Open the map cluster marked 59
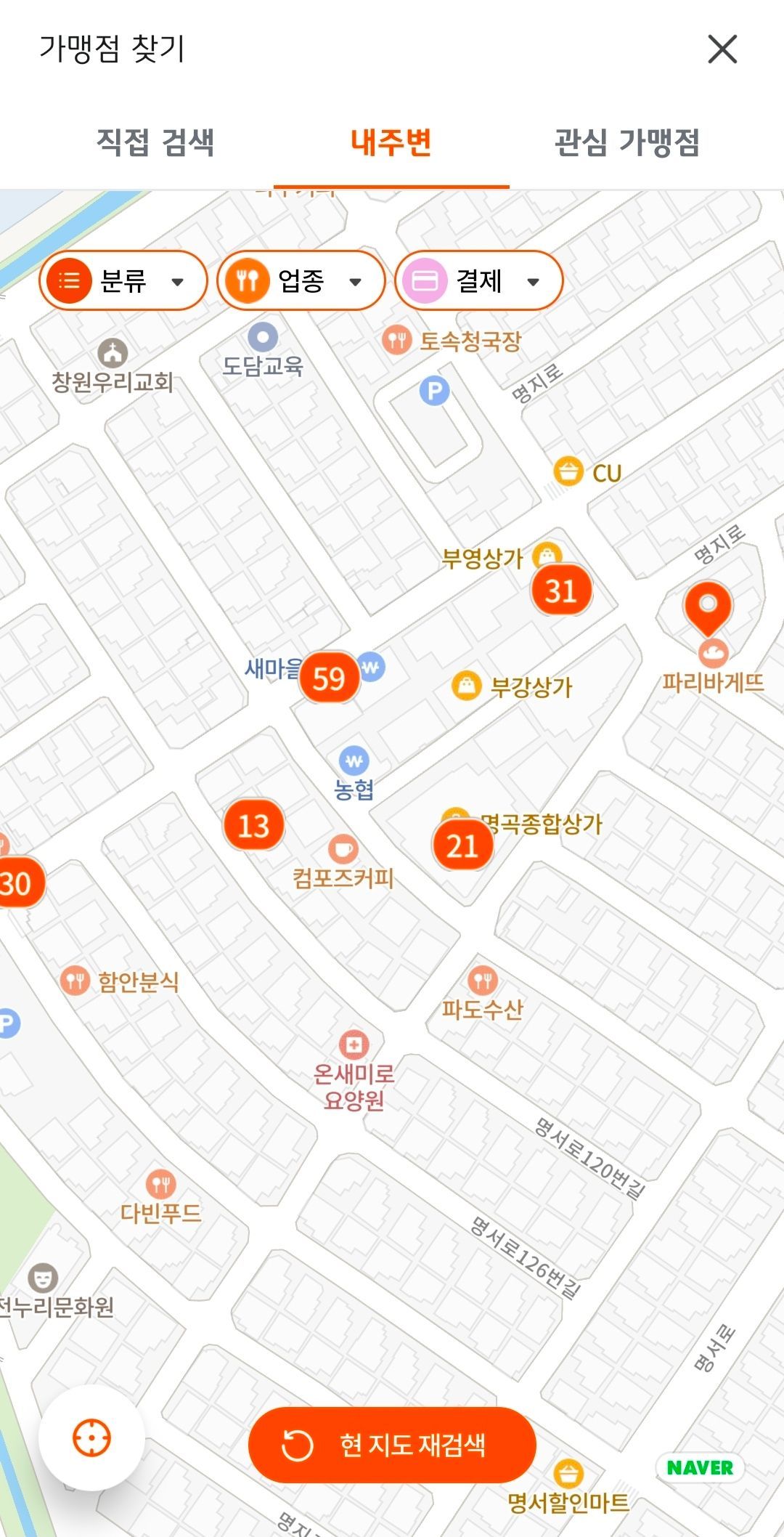The height and width of the screenshot is (1537, 784). coord(329,678)
